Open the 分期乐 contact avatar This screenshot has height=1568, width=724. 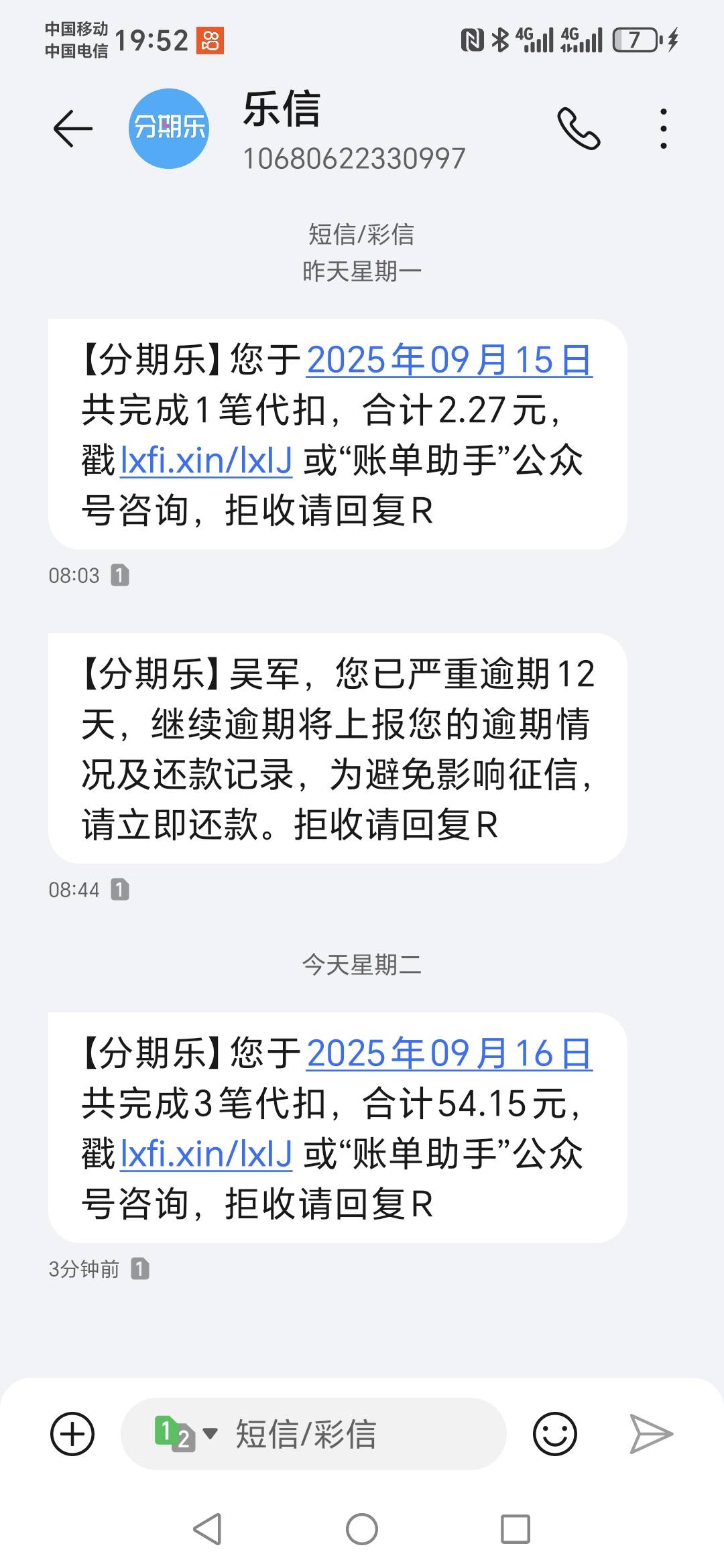tap(169, 128)
